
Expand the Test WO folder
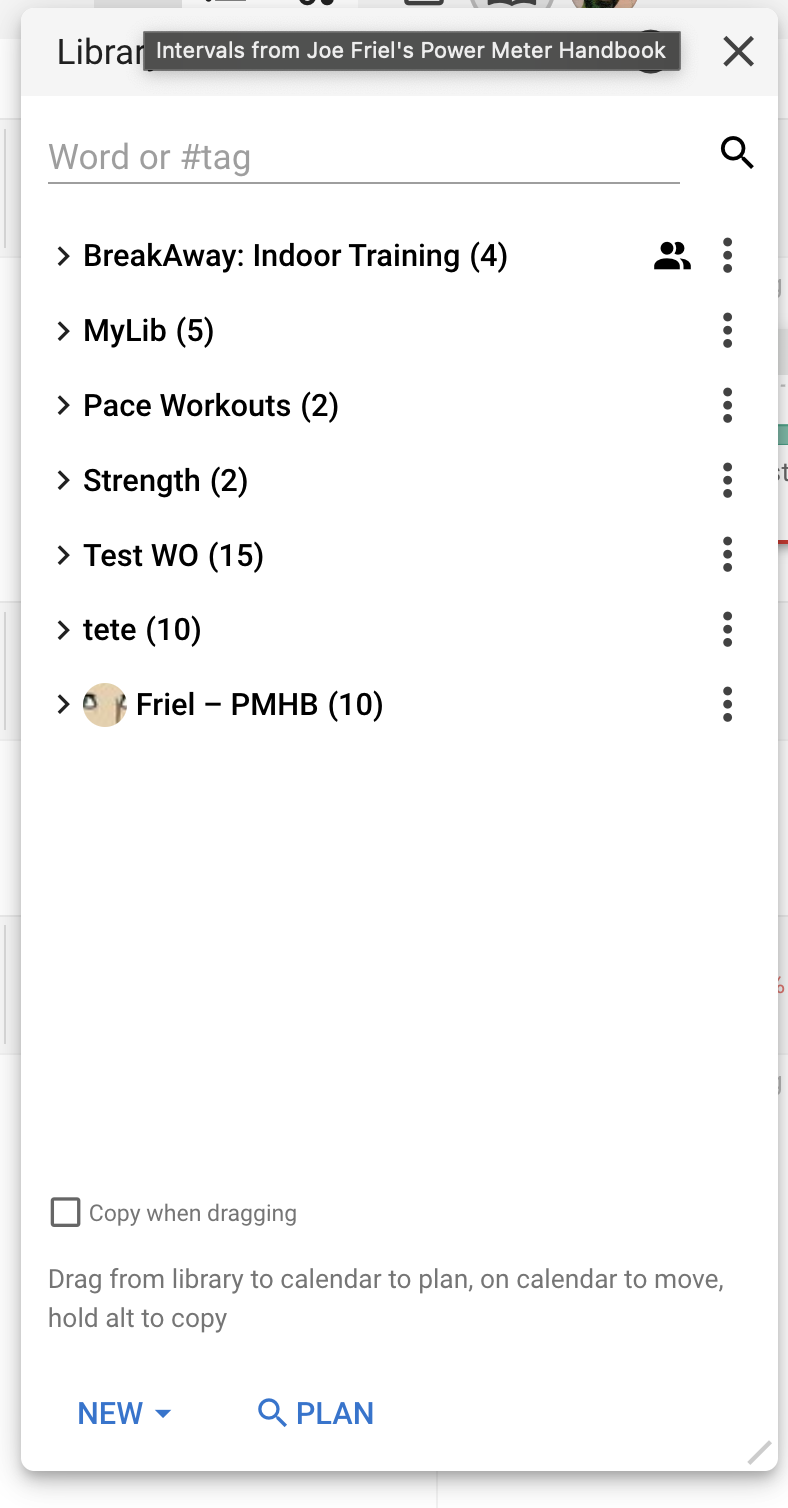[63, 555]
